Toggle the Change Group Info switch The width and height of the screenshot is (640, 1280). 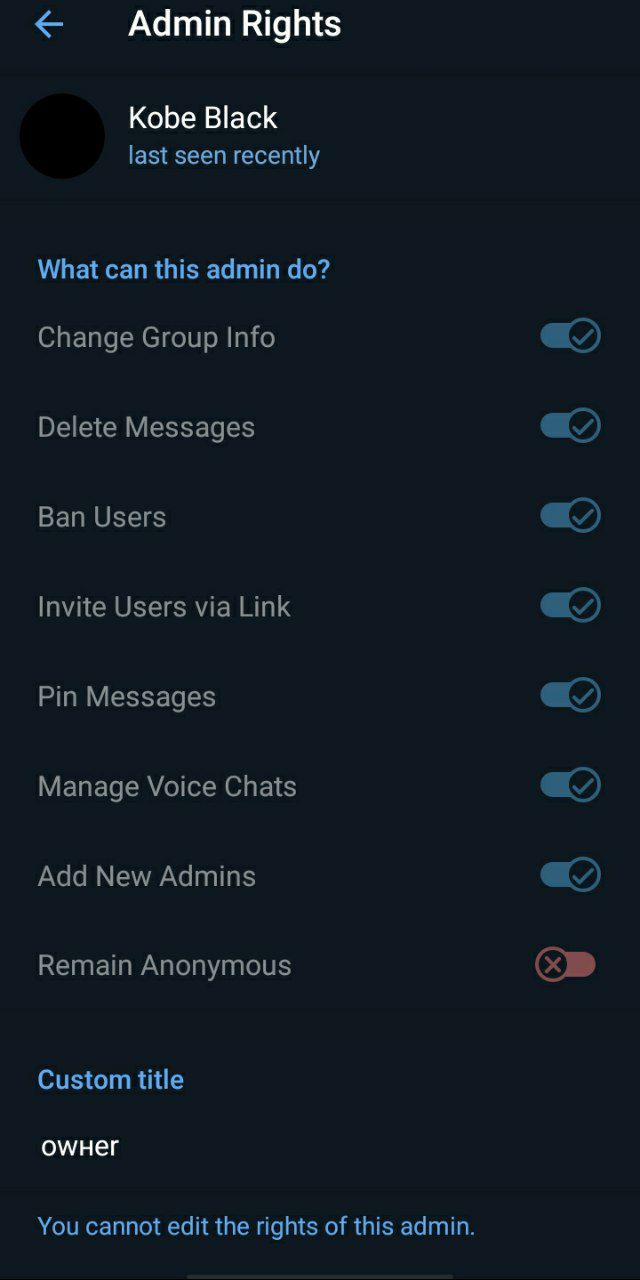570,336
